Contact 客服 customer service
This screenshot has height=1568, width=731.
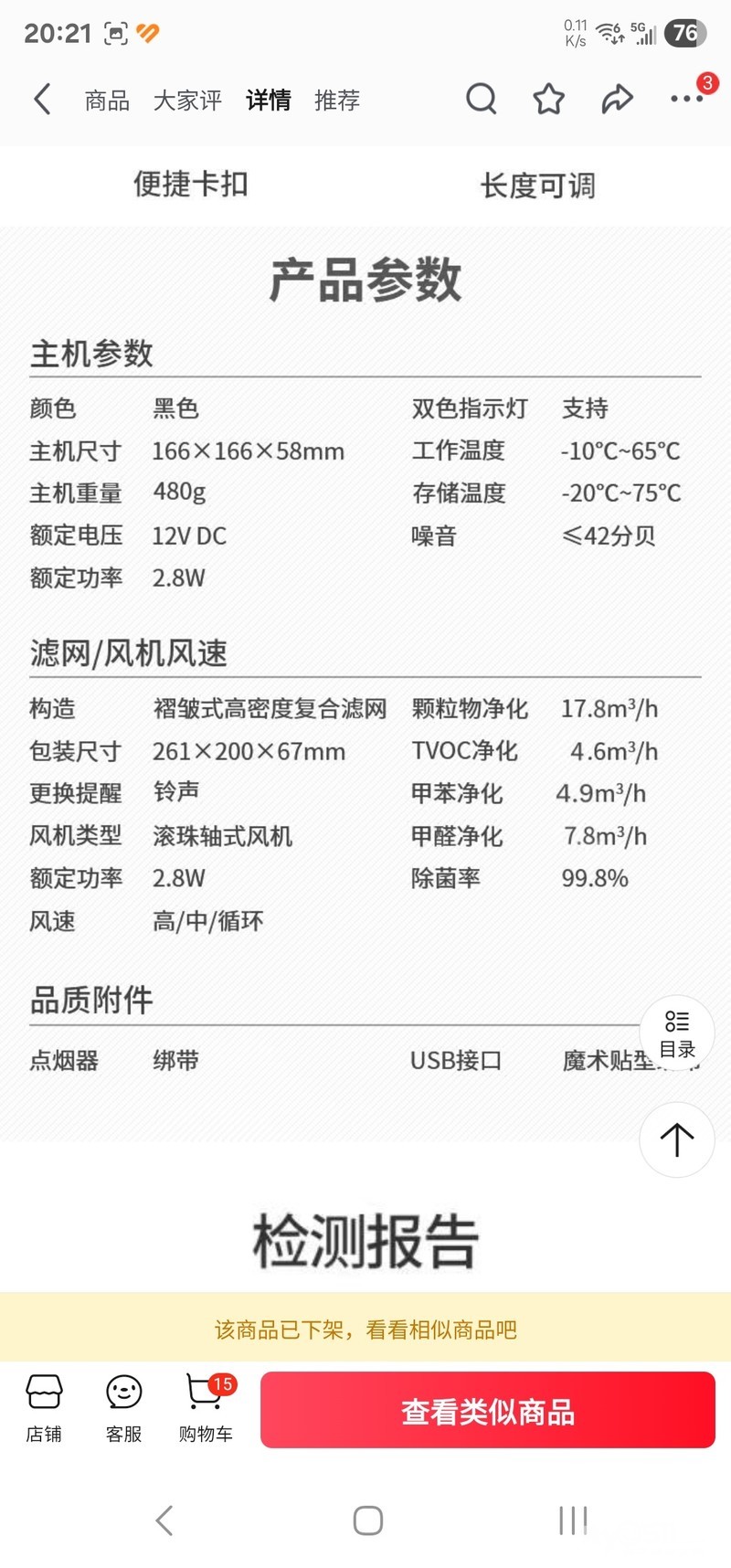tap(124, 1408)
